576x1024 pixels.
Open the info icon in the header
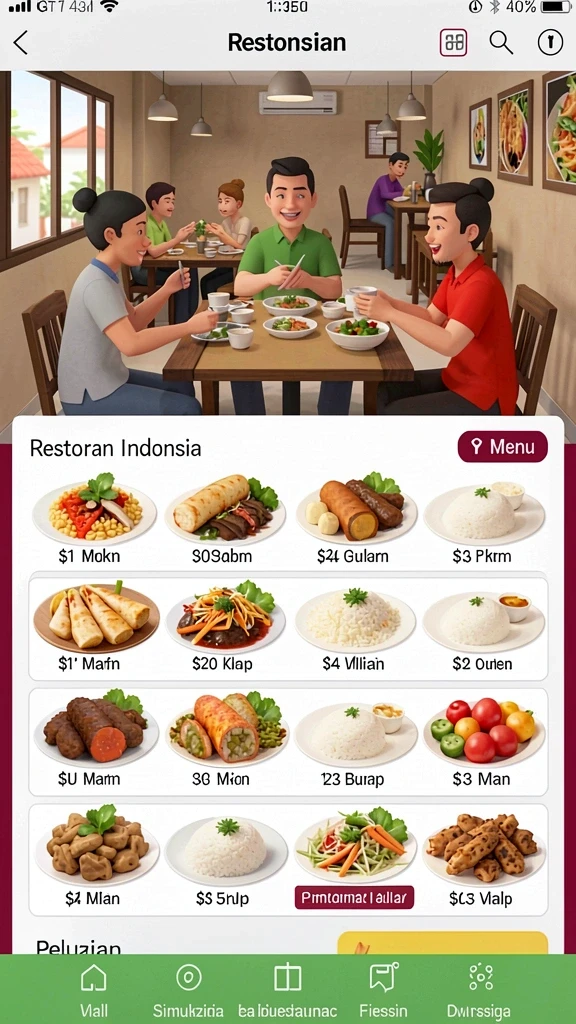(x=550, y=43)
